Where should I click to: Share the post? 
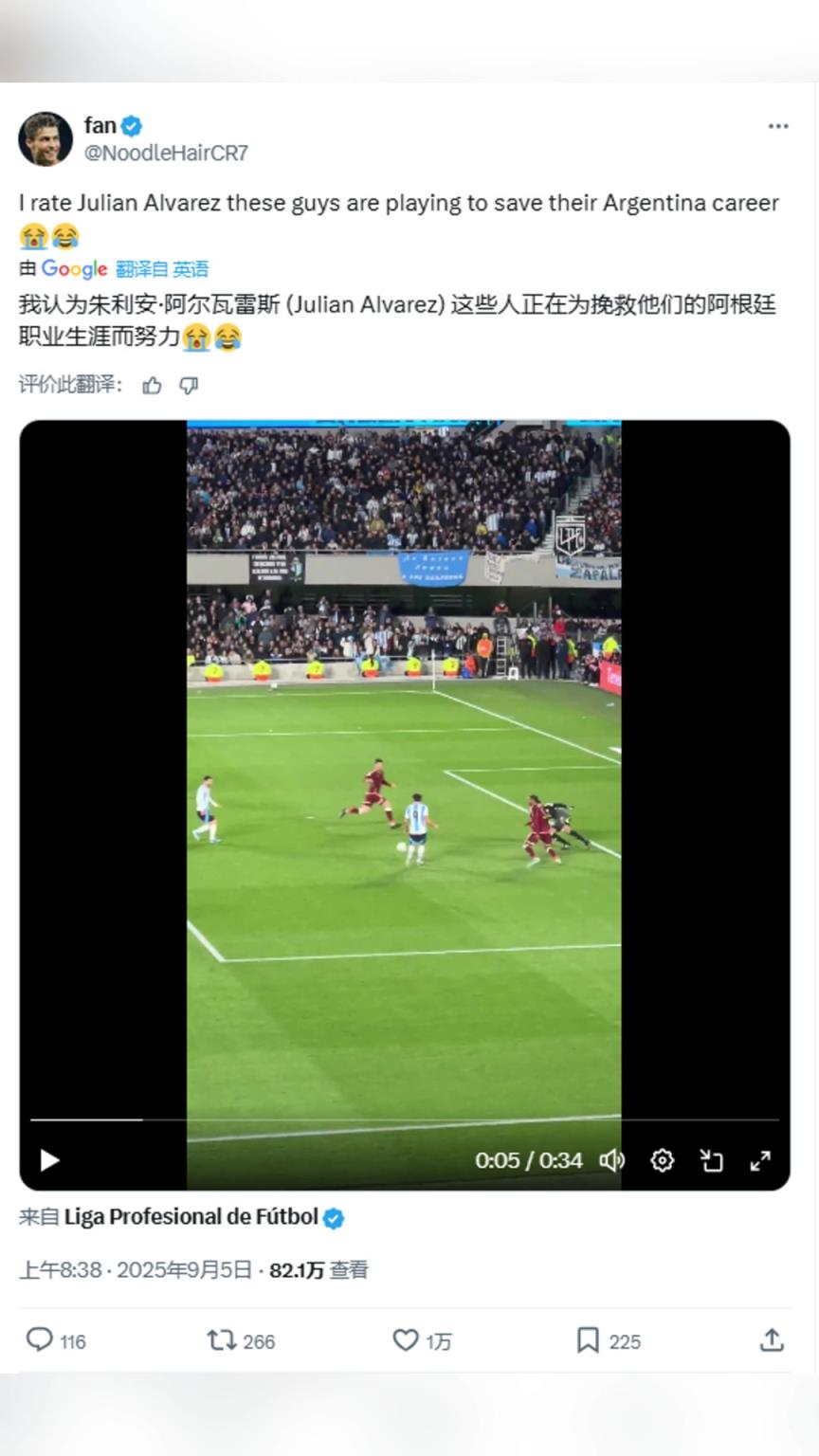(x=772, y=1339)
